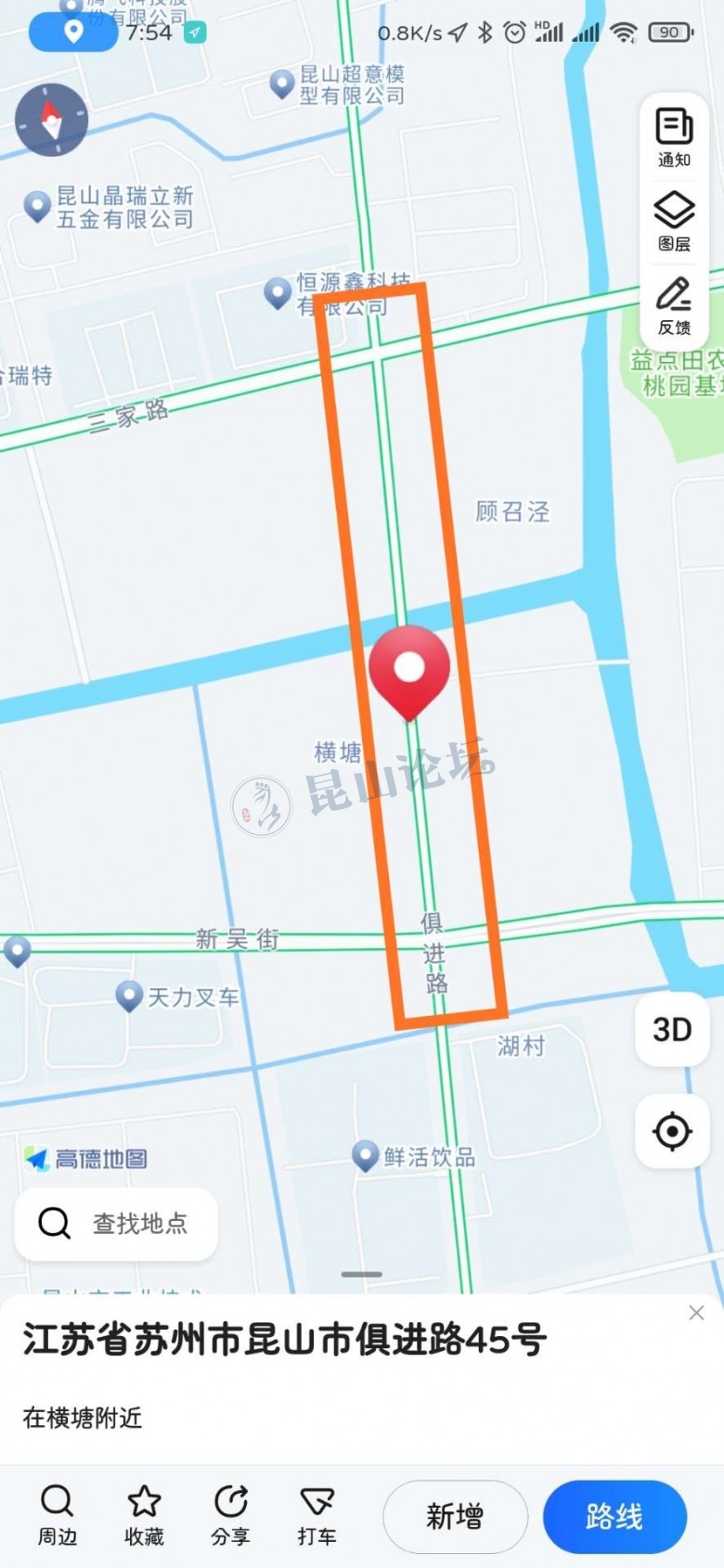Get directions with the 路线 button
The image size is (724, 1568).
click(x=614, y=1516)
